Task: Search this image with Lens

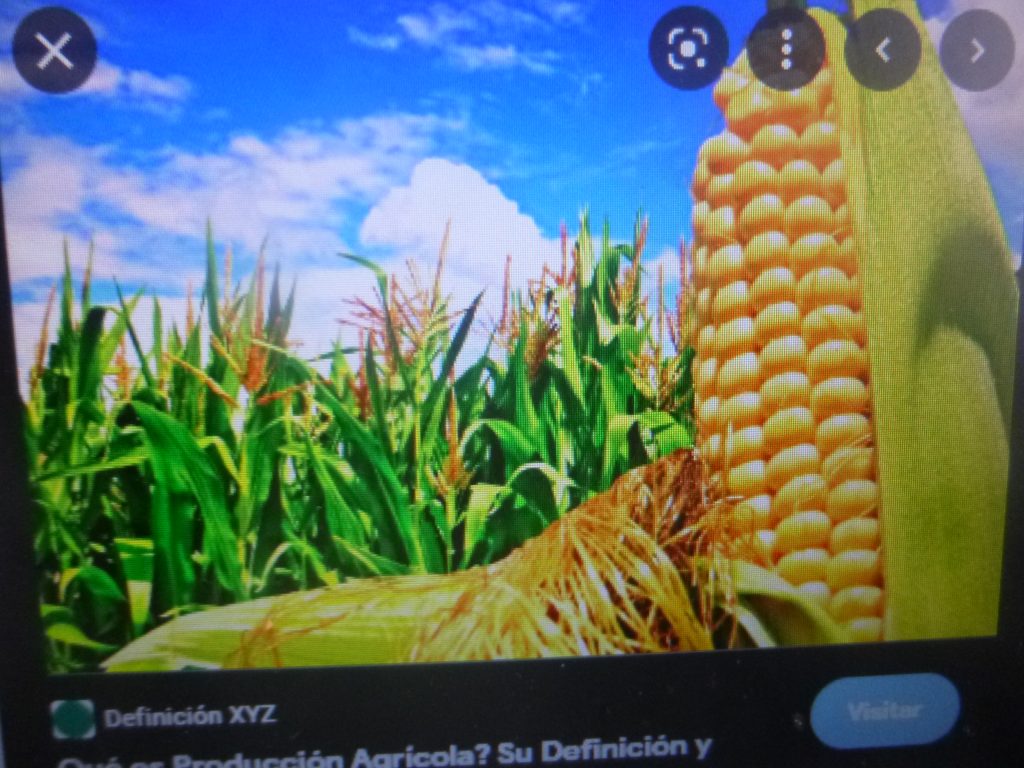Action: (688, 48)
